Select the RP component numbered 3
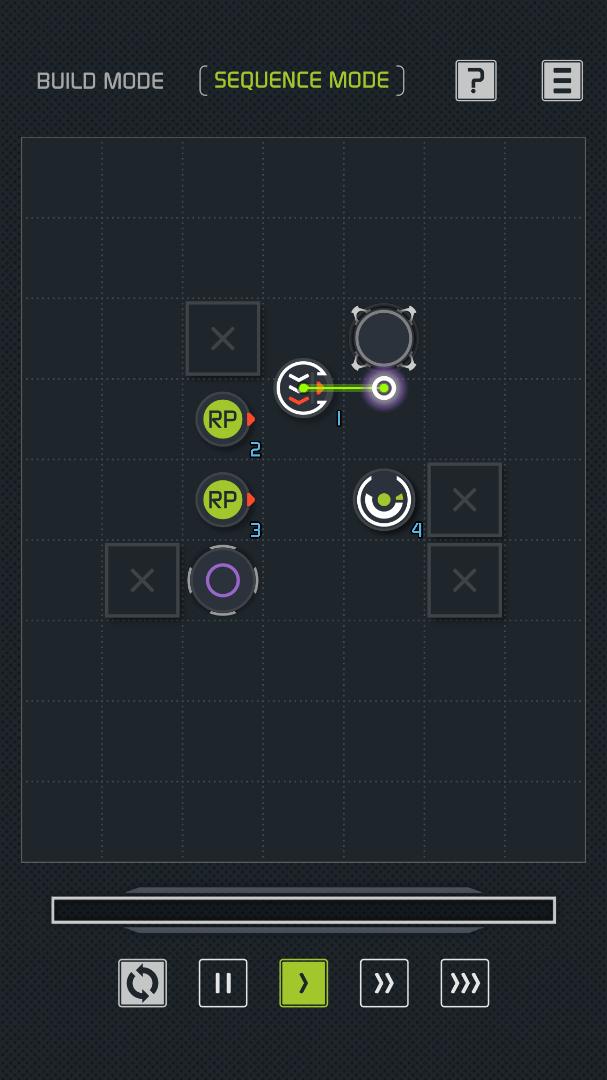Viewport: 607px width, 1080px height. (x=223, y=499)
